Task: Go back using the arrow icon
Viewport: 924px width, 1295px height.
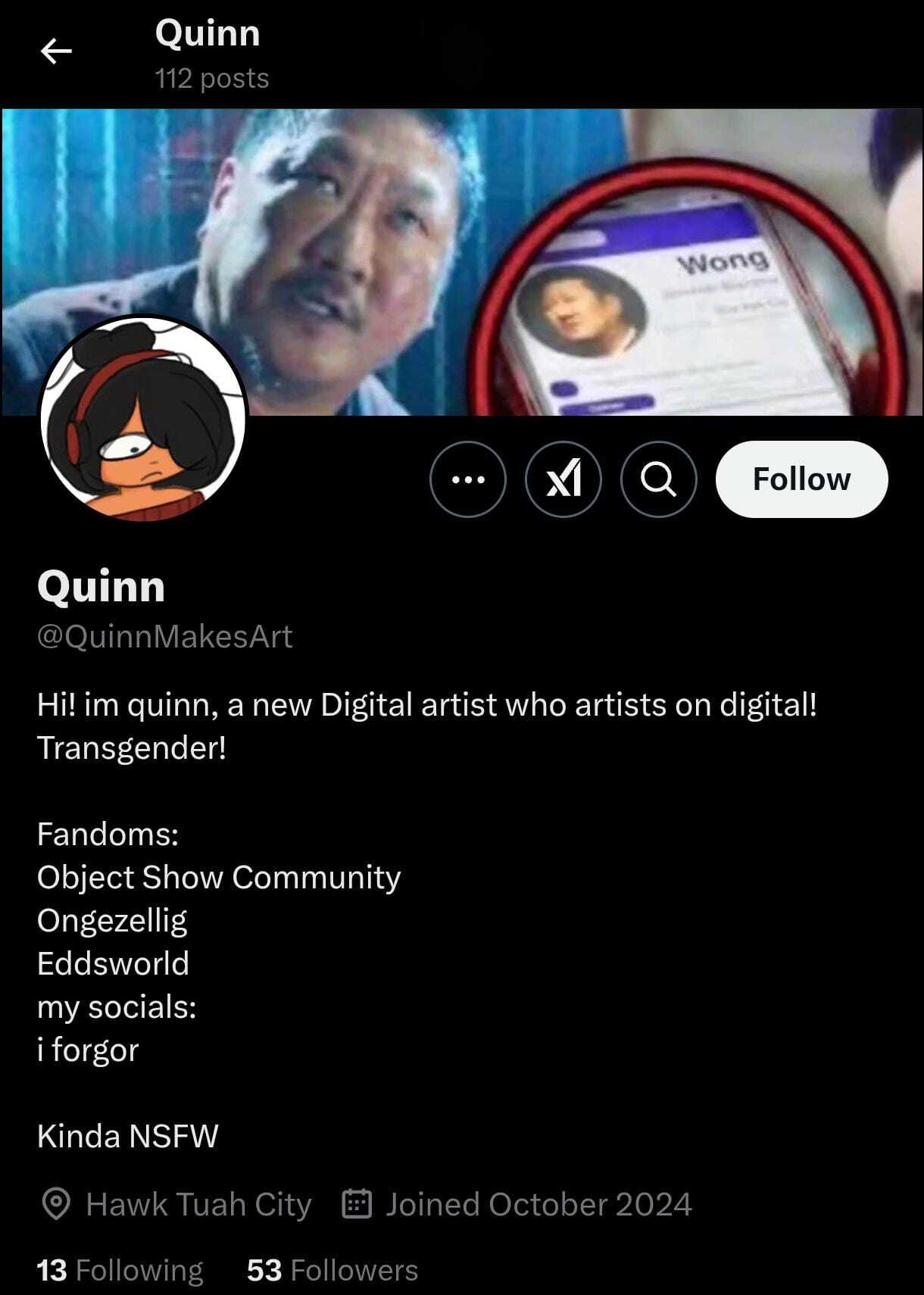Action: [x=56, y=51]
